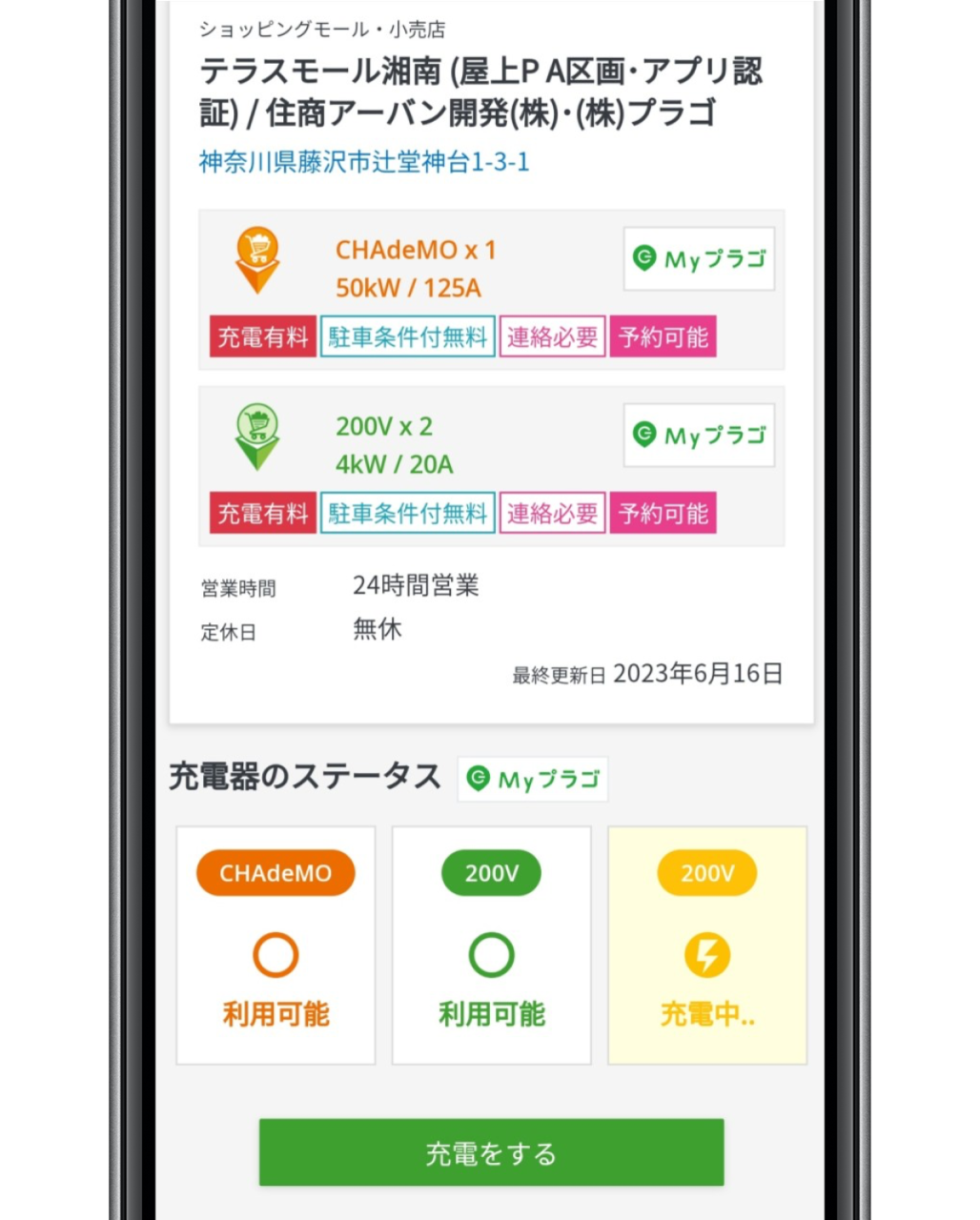Tap Myプラゴ button beside 200V x 2
Viewport: 980px width, 1220px height.
[x=699, y=436]
